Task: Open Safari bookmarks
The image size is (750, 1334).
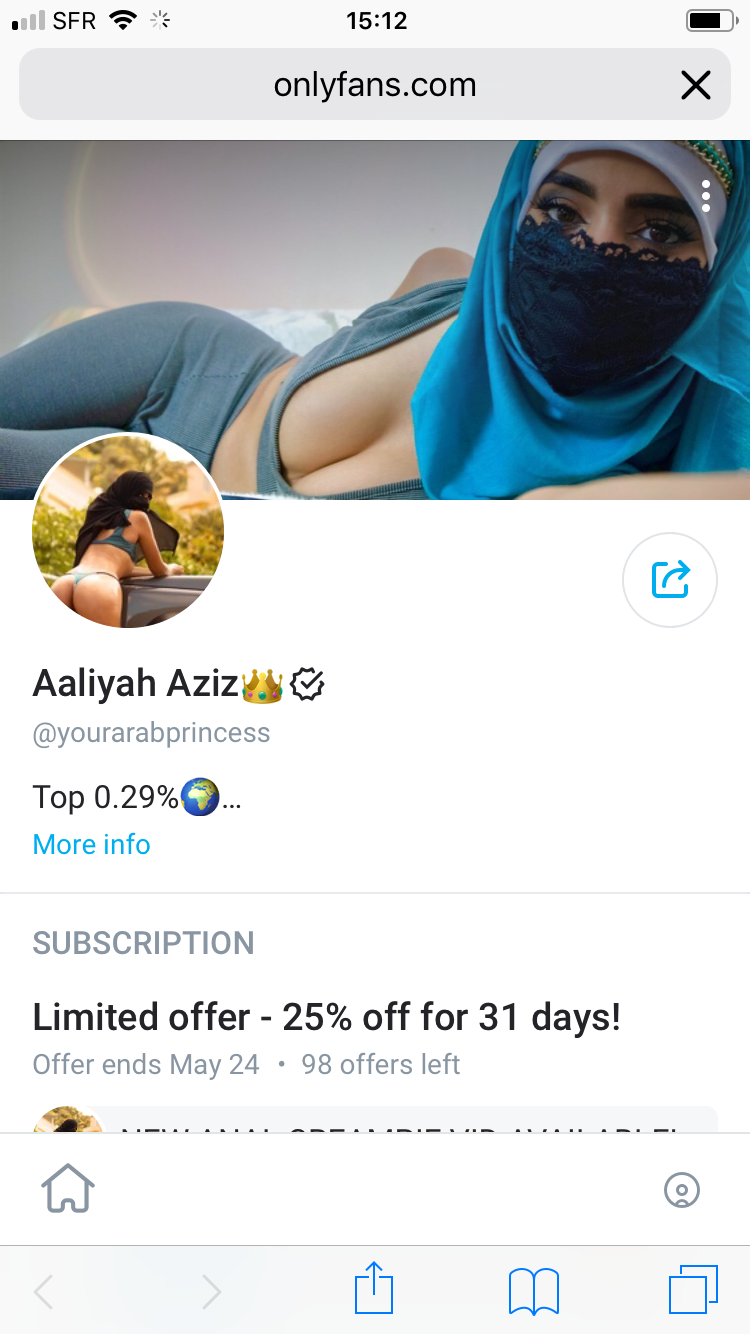Action: (x=534, y=1290)
